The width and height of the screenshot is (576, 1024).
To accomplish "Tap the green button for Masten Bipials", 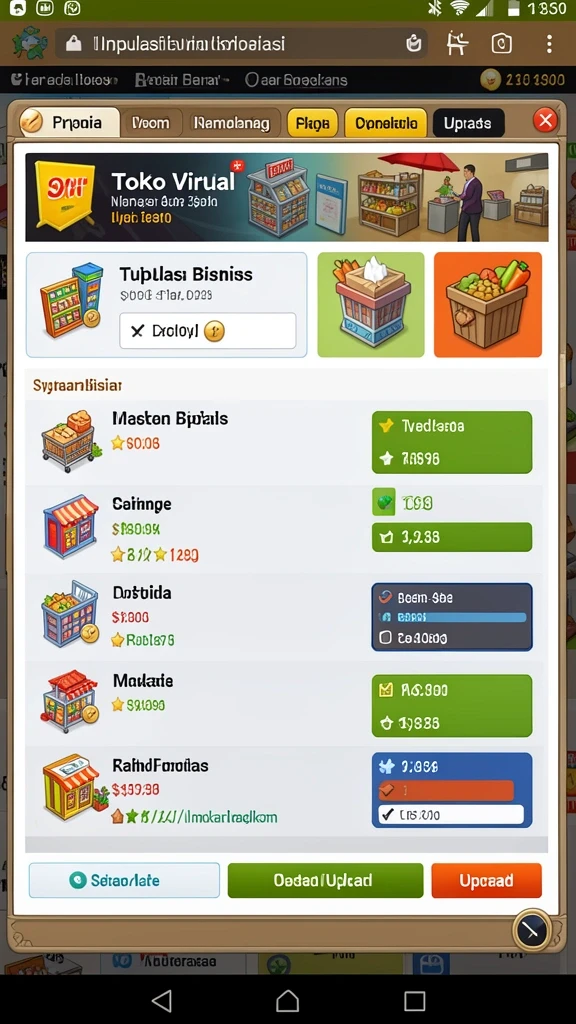I will [452, 442].
